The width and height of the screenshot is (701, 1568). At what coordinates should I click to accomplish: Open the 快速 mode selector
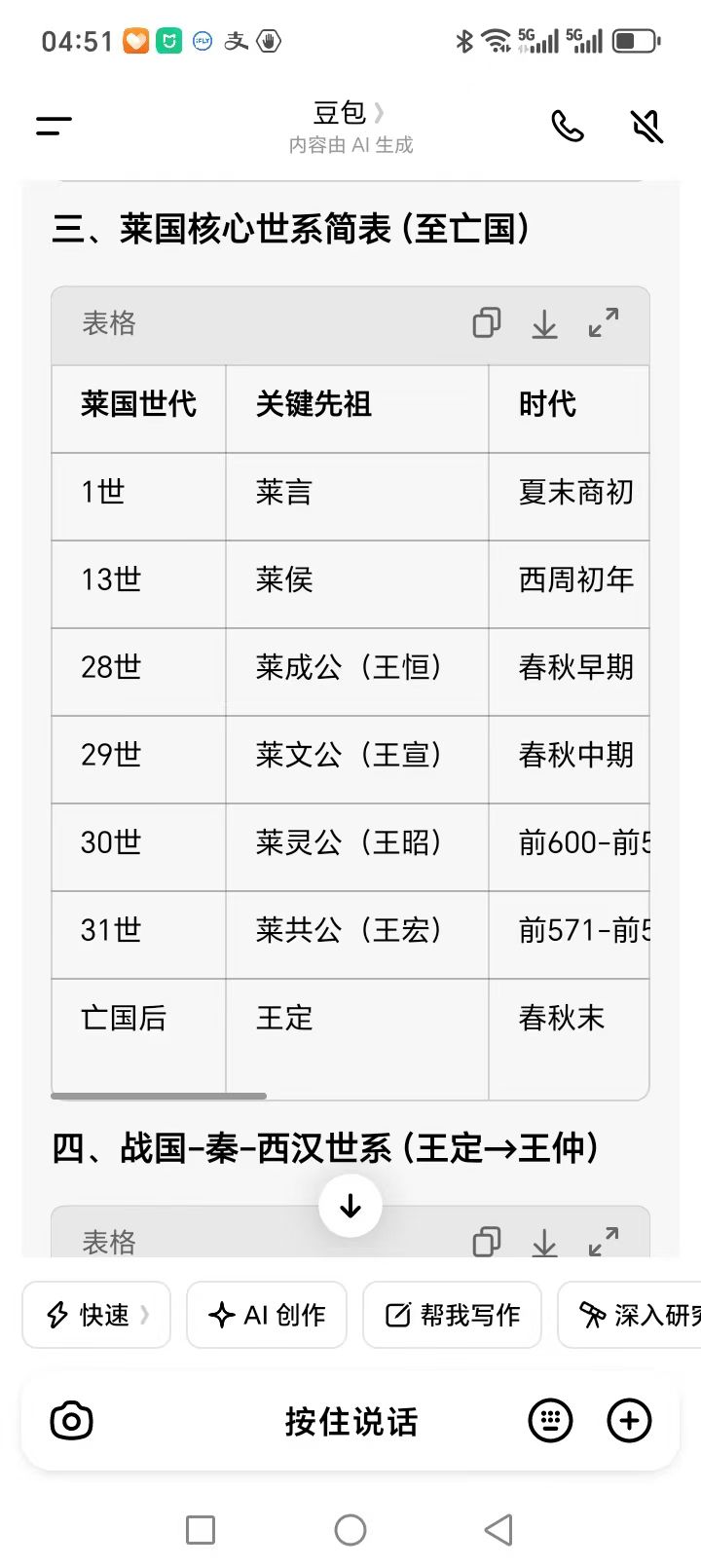coord(96,1315)
